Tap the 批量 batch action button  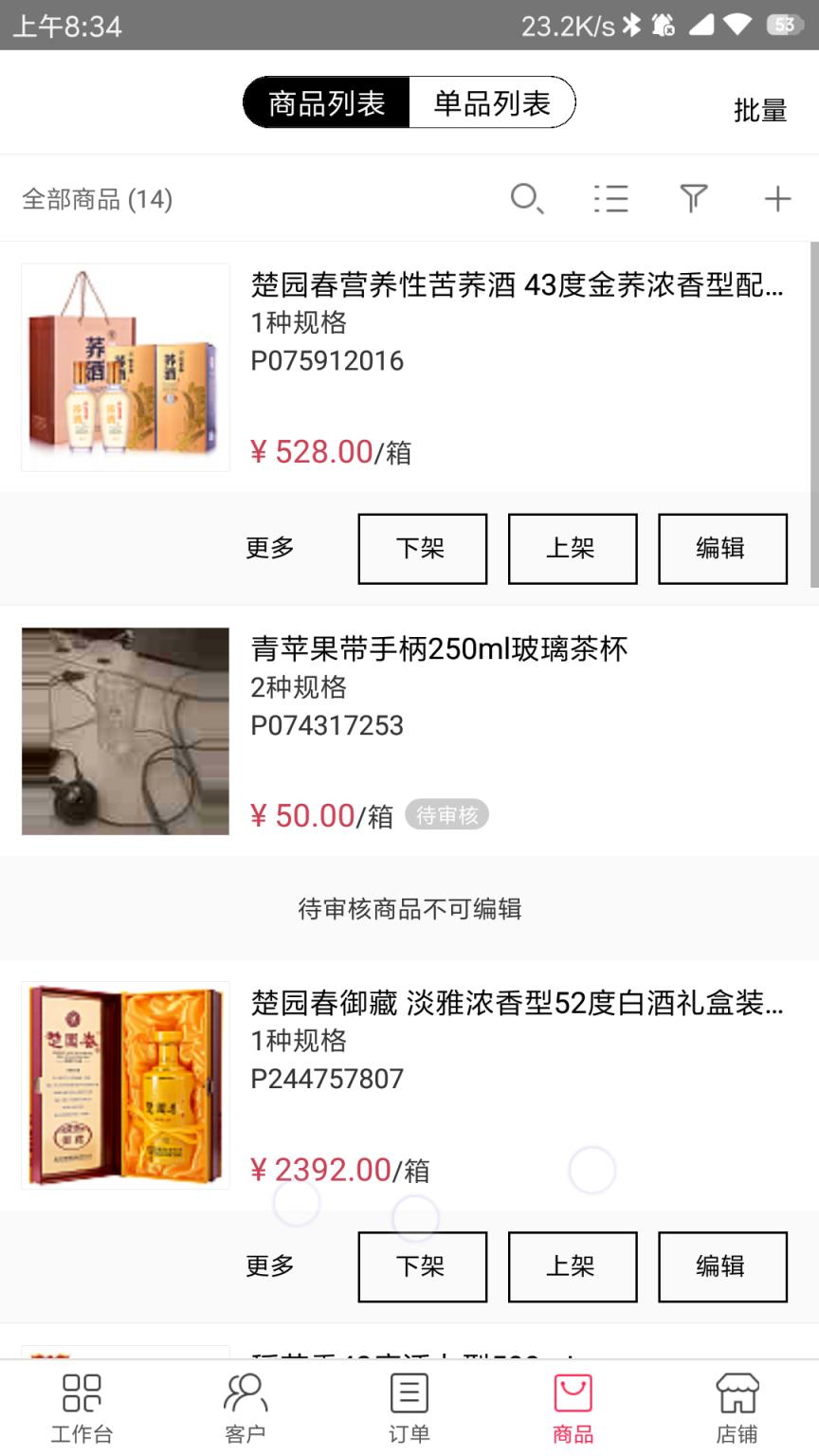(759, 112)
